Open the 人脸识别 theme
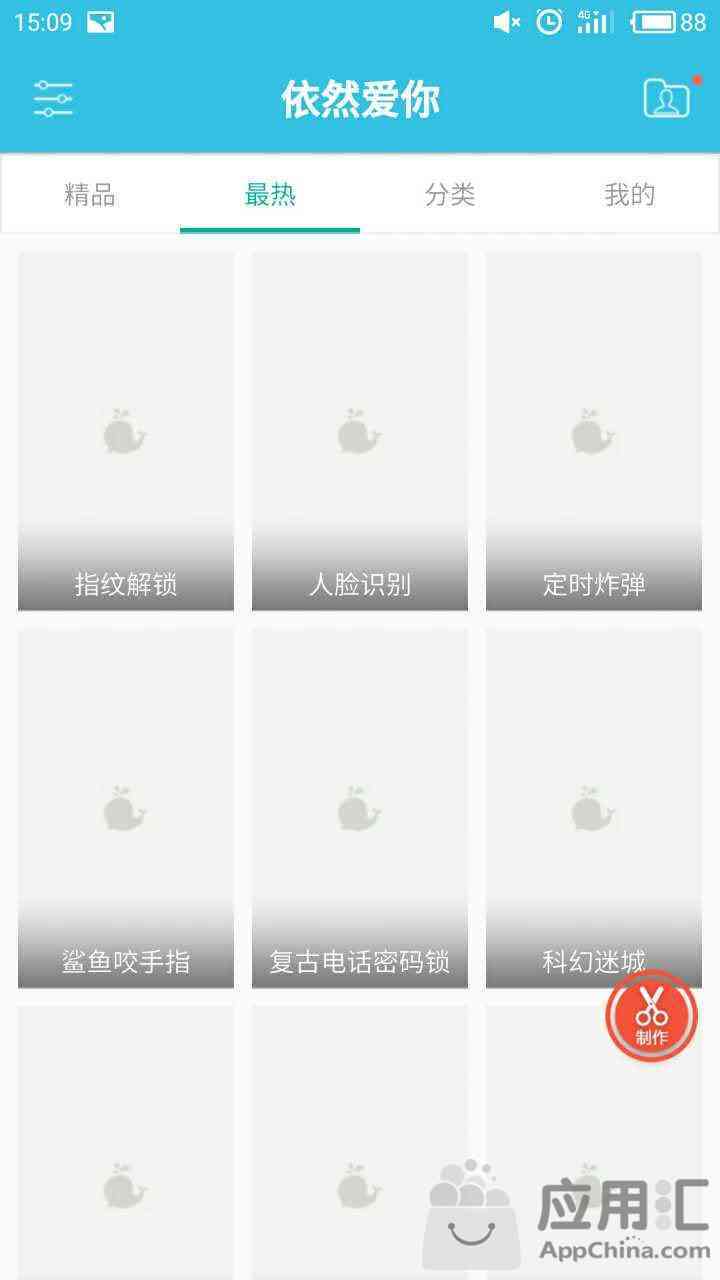 [360, 431]
